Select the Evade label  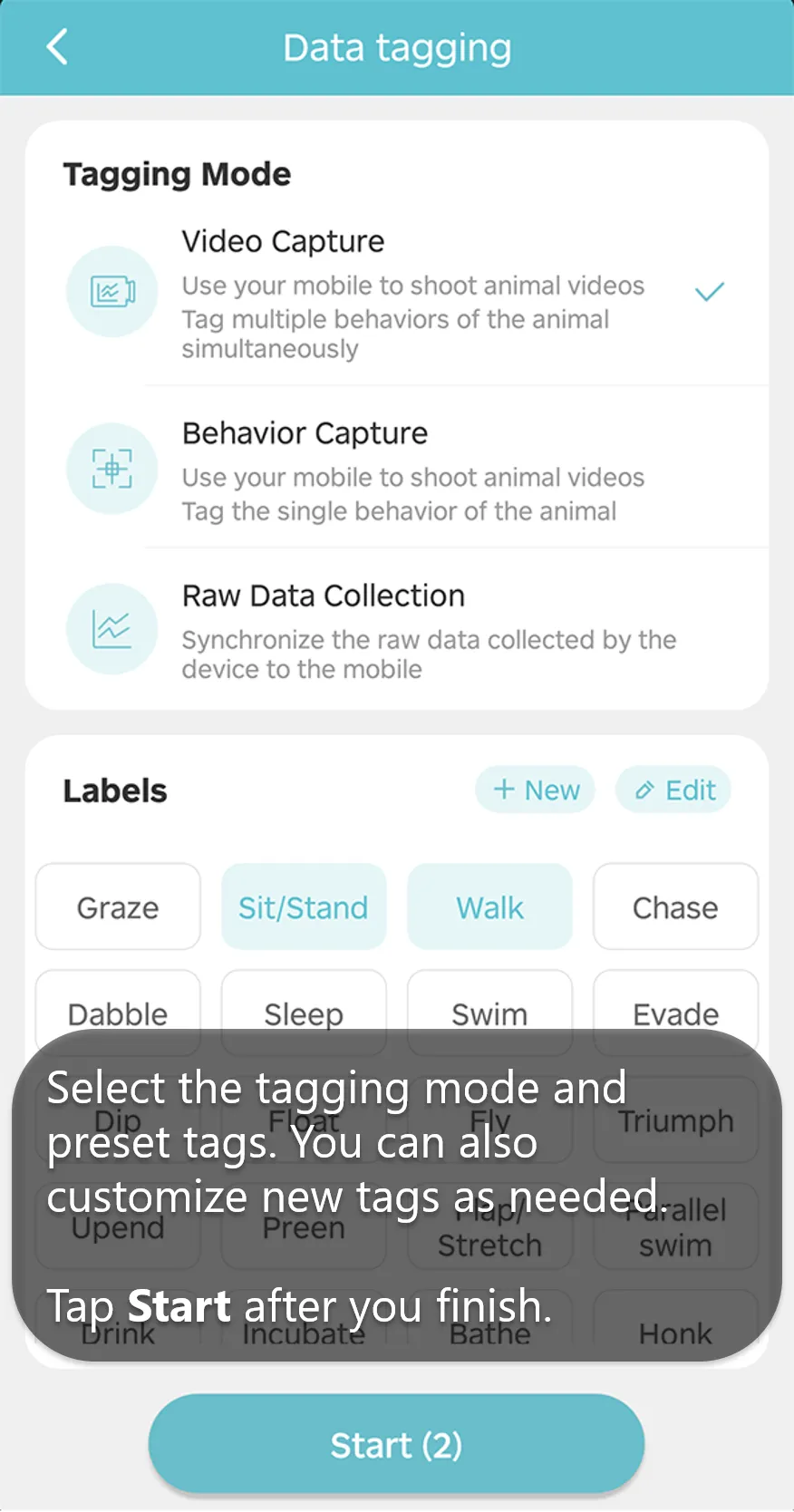[675, 1004]
